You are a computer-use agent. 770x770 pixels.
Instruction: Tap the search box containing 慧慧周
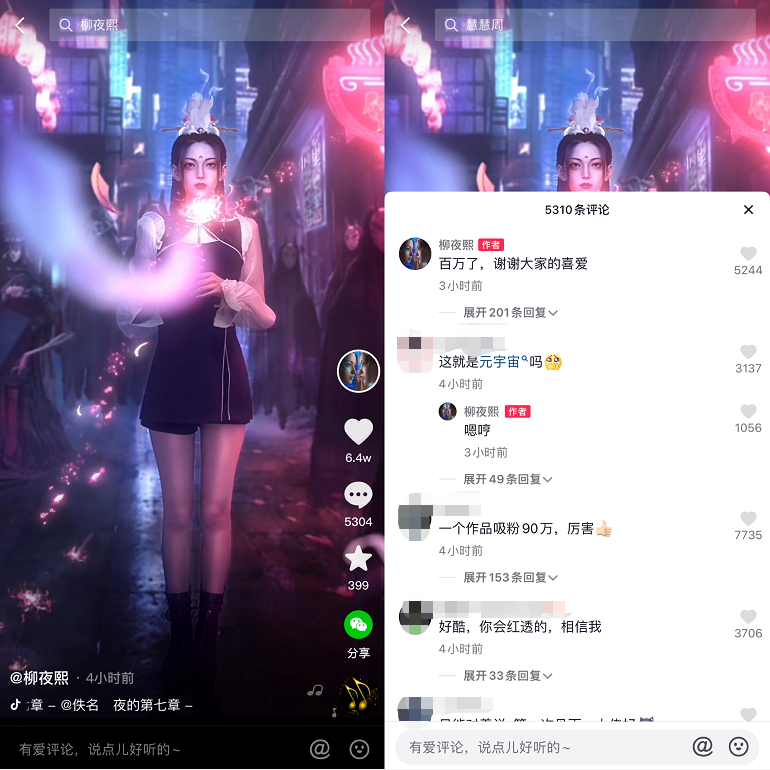(x=595, y=25)
